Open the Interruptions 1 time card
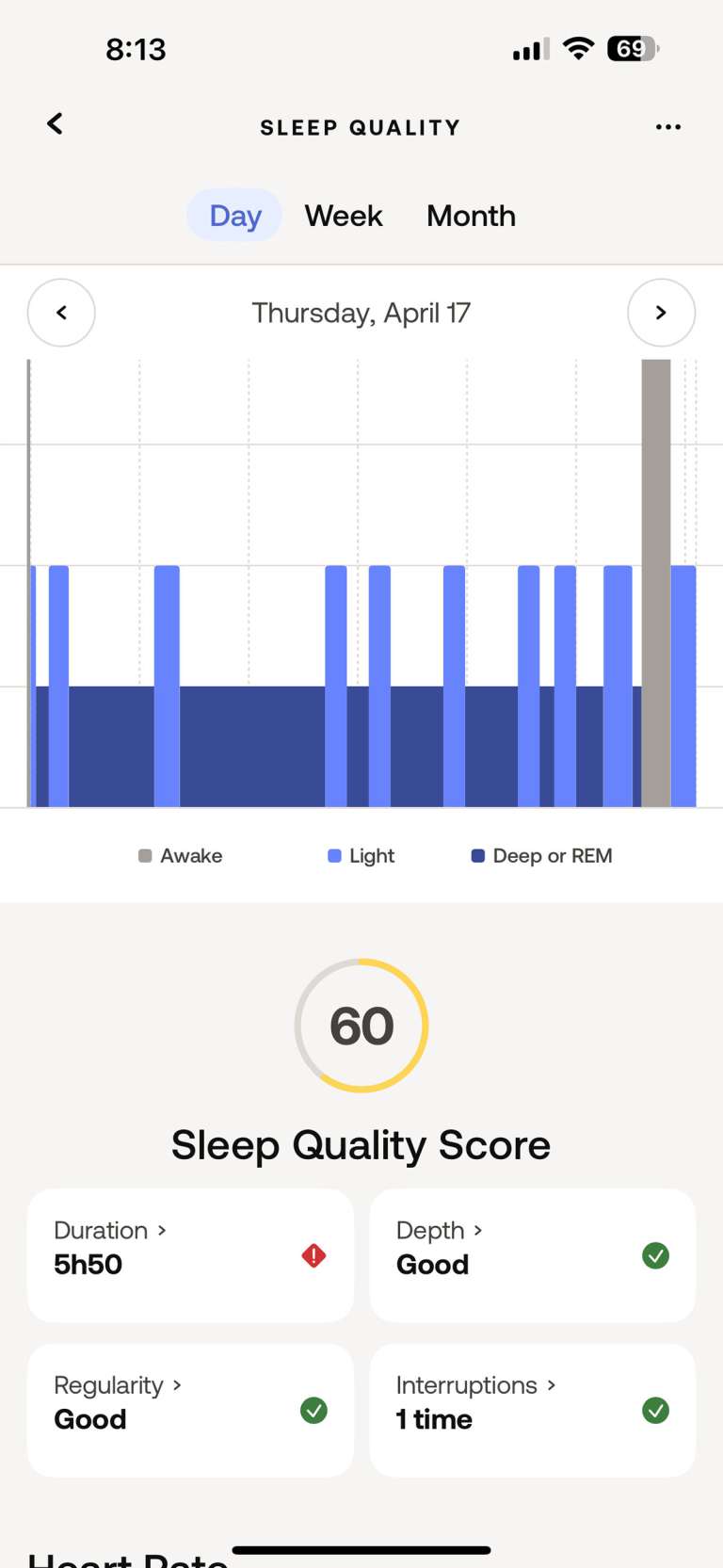The height and width of the screenshot is (1568, 723). click(532, 1410)
